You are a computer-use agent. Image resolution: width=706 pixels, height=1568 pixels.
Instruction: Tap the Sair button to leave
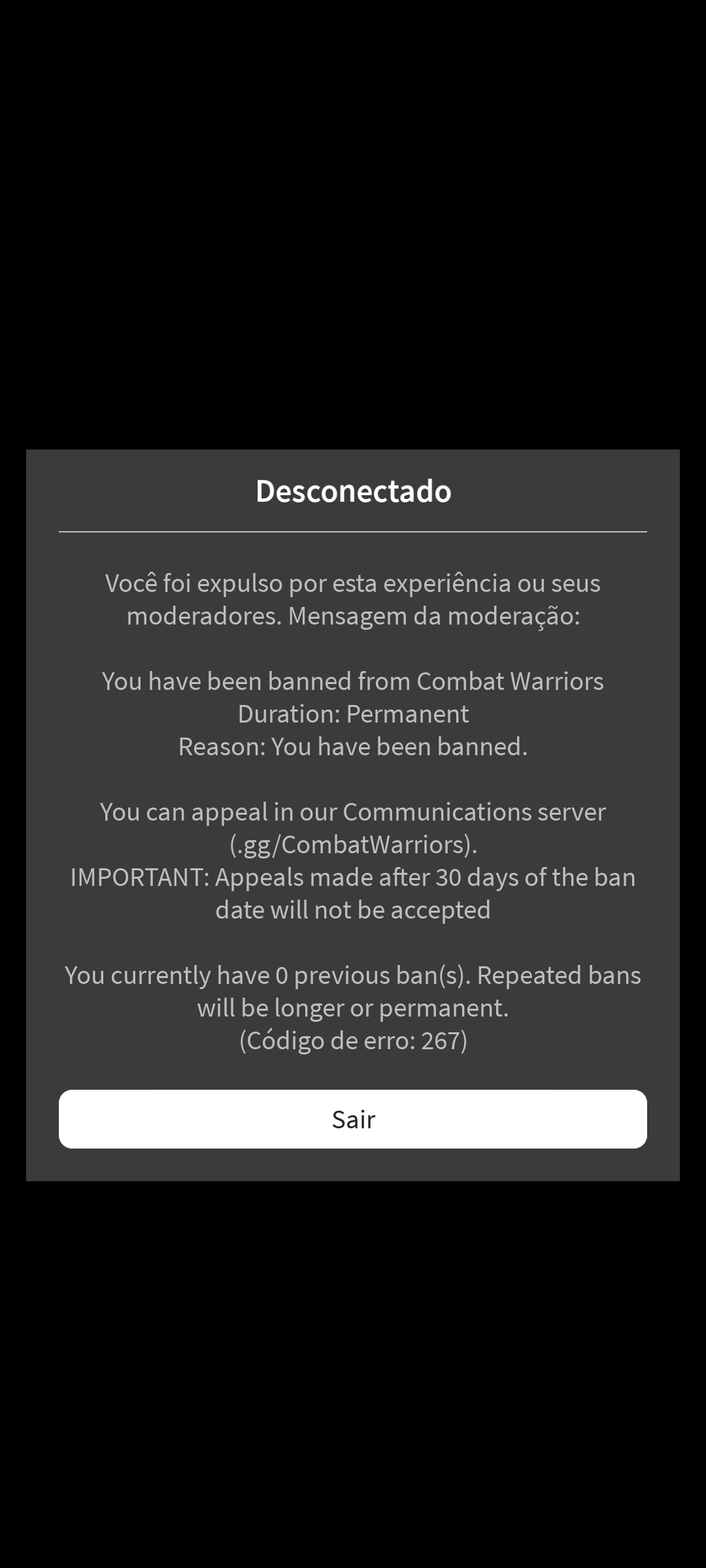(353, 1119)
